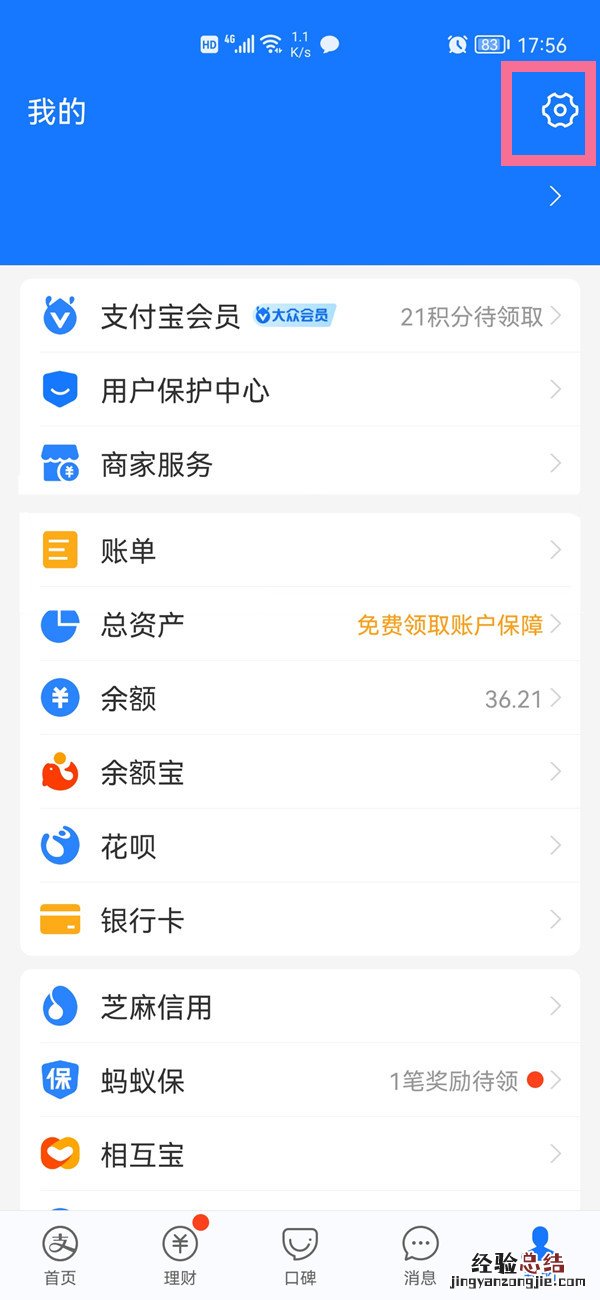
Task: Open the profile chevron below settings
Action: tap(556, 196)
